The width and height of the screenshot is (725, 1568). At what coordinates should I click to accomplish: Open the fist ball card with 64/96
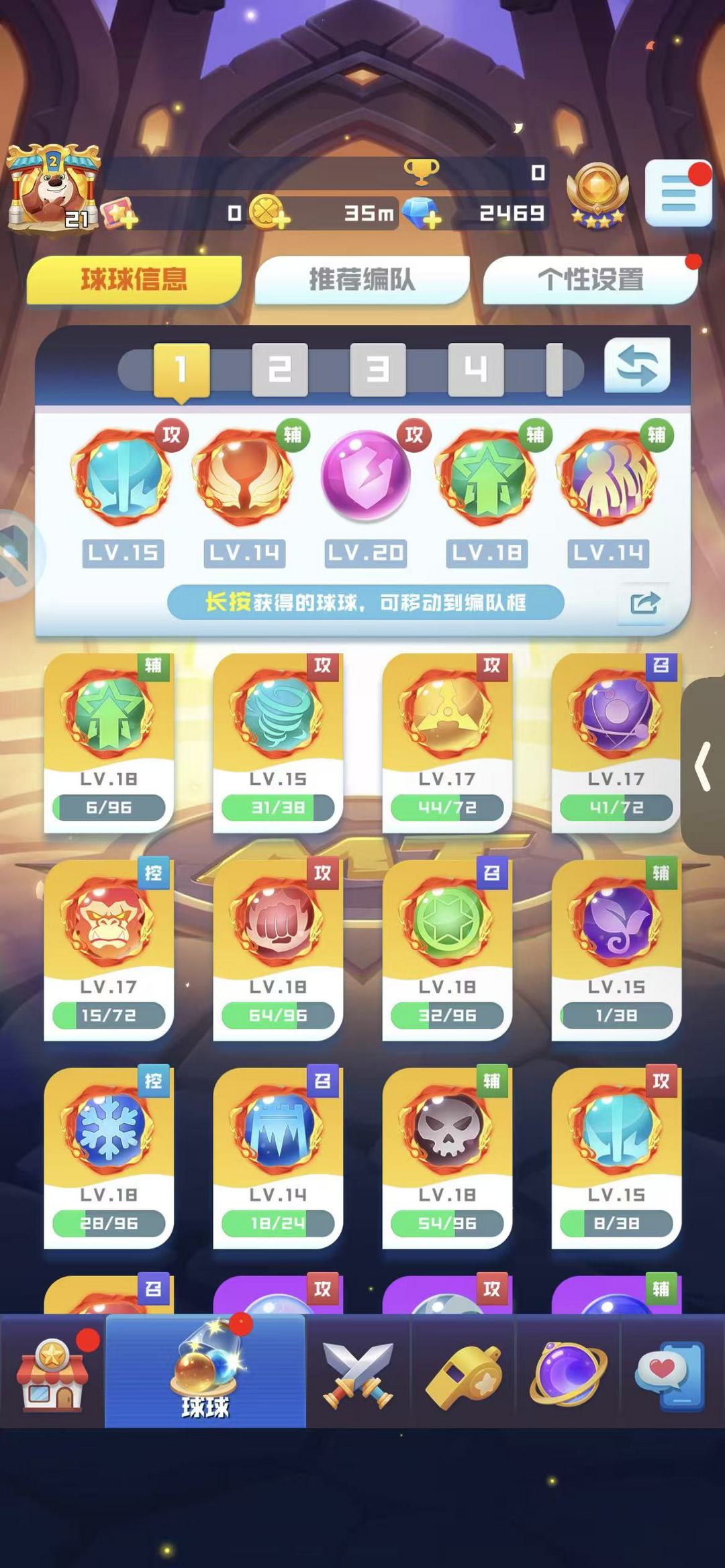click(x=278, y=949)
